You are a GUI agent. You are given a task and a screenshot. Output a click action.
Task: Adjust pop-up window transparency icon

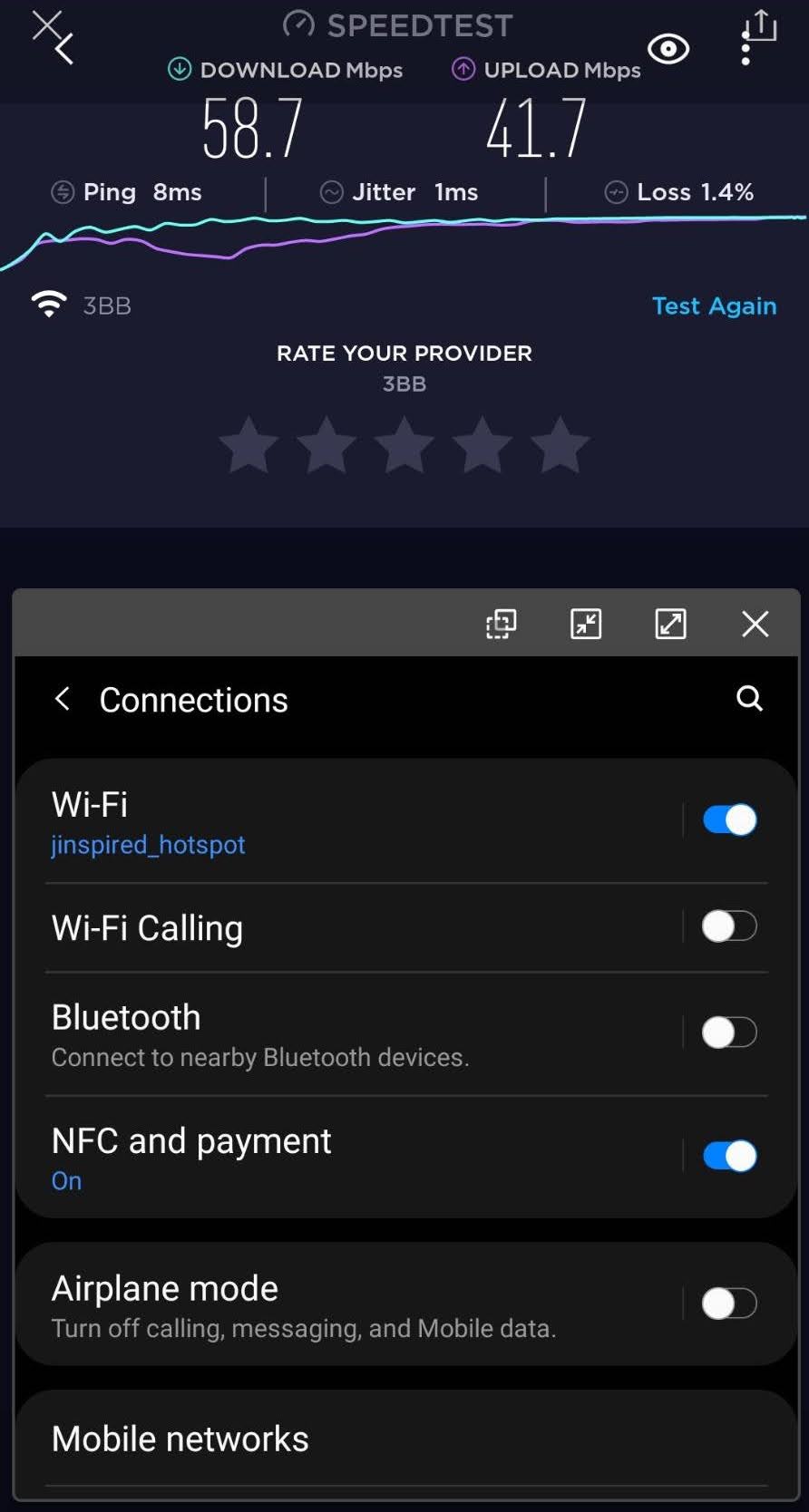click(501, 624)
